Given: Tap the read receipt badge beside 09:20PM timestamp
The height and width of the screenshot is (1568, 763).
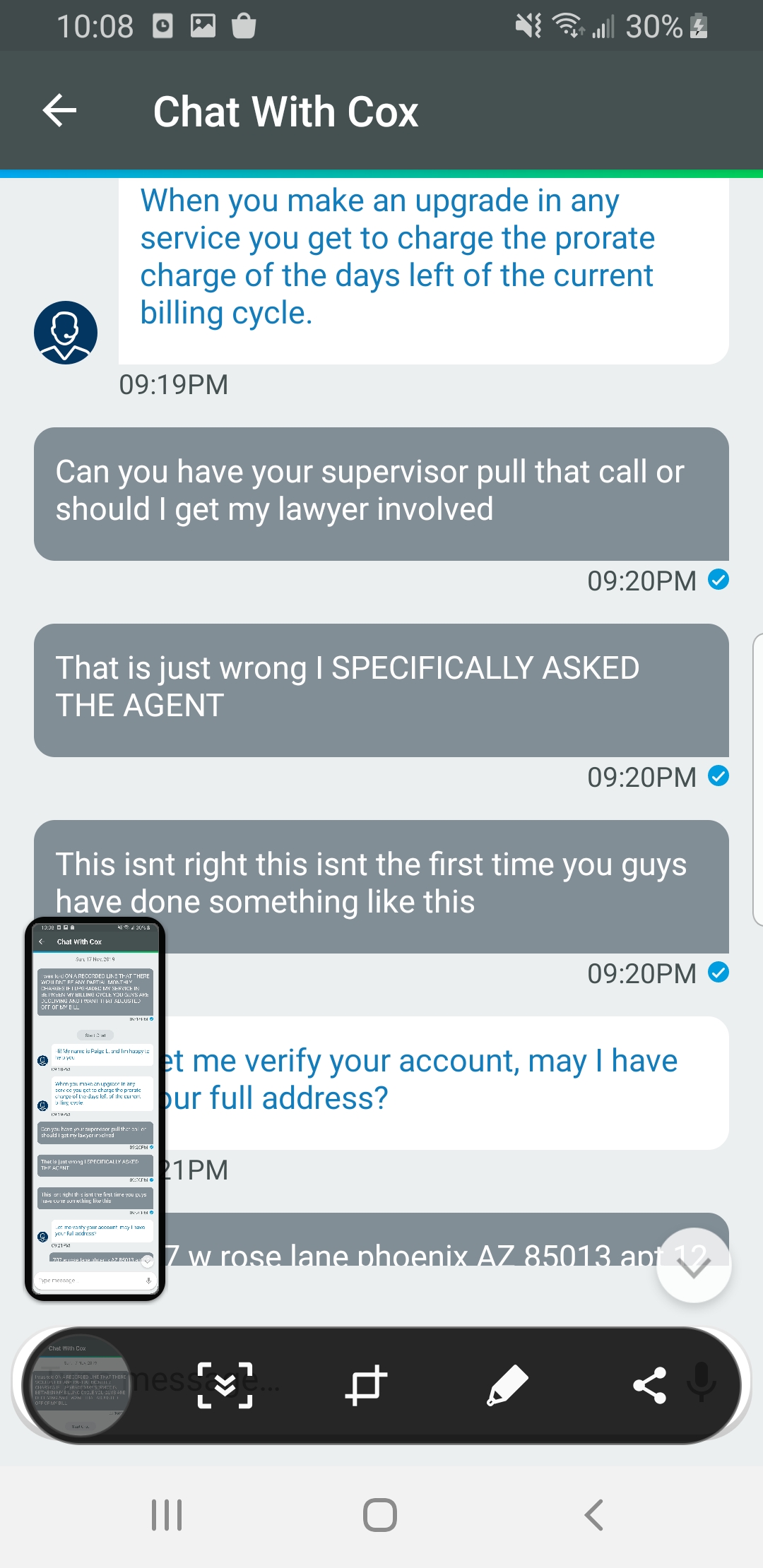Looking at the screenshot, I should 719,777.
